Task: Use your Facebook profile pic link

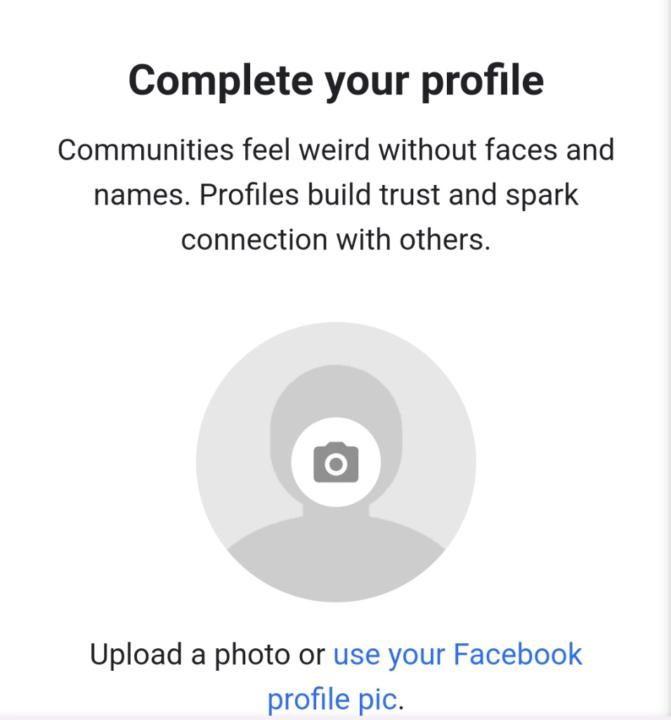Action: click(x=457, y=656)
